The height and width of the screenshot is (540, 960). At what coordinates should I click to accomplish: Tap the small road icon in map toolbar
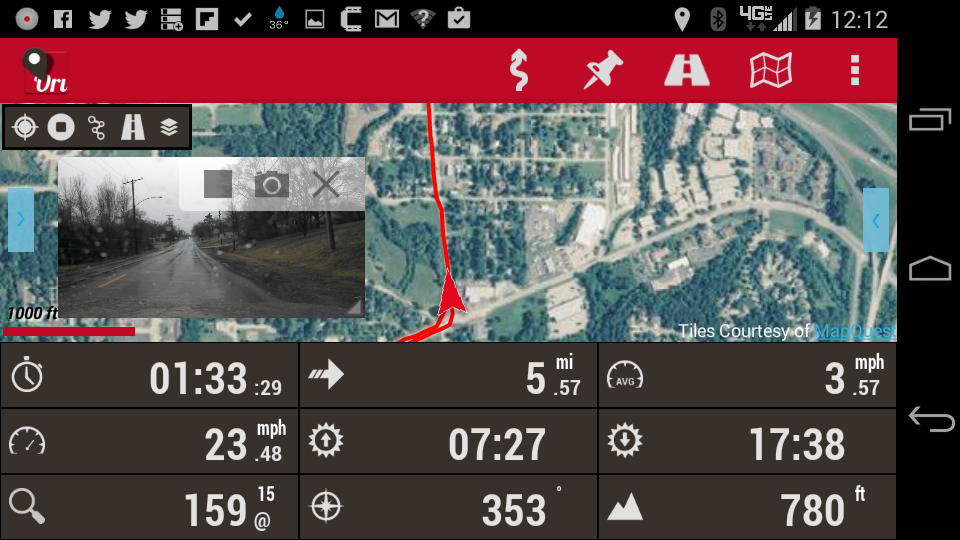[133, 127]
